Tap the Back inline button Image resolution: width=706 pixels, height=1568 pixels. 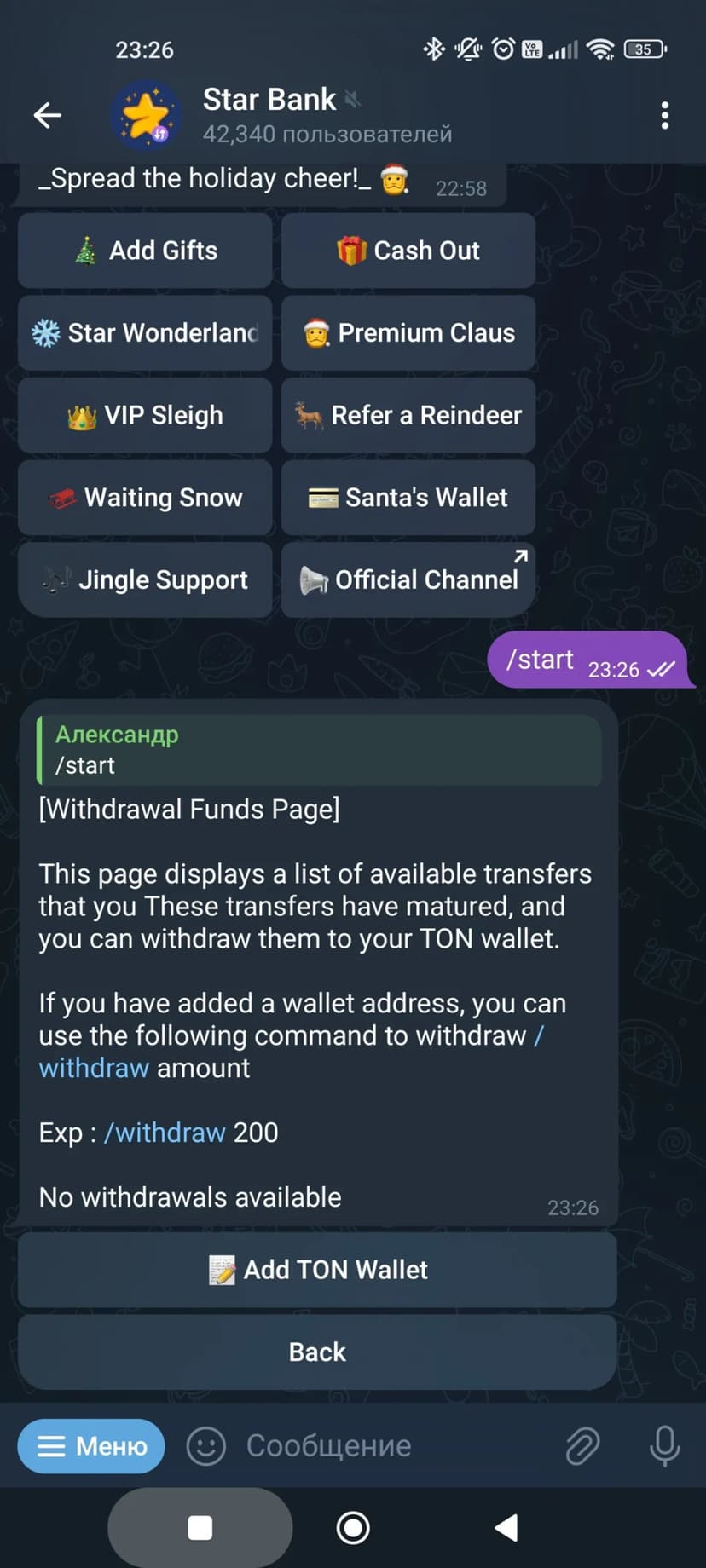[317, 1352]
